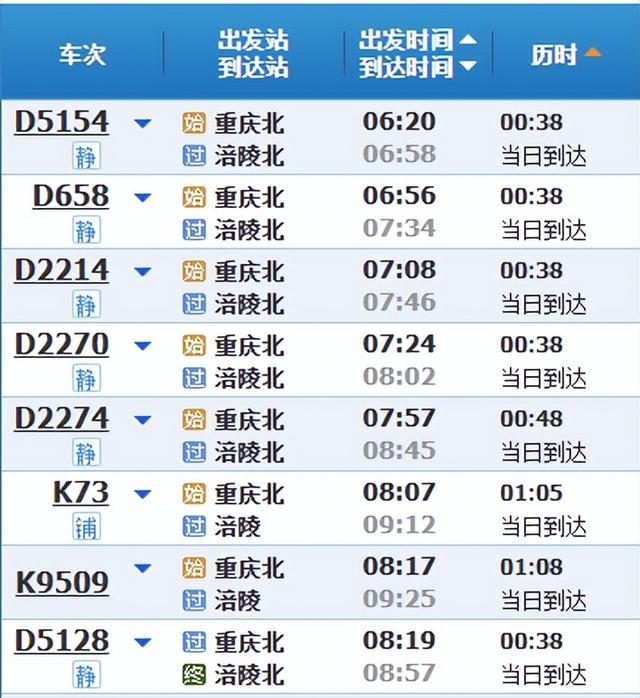Sort by departure time 出发时间
This screenshot has width=640, height=698.
(x=418, y=40)
